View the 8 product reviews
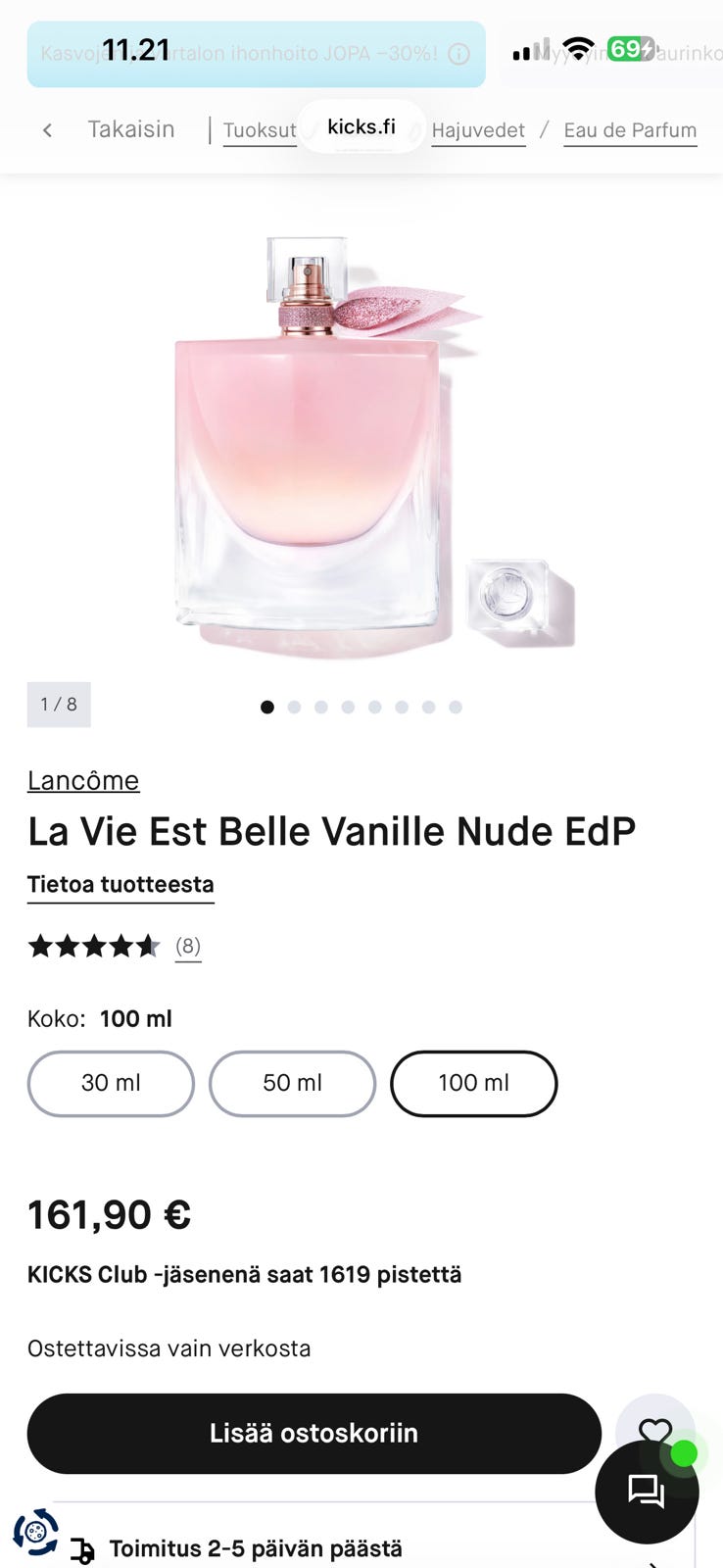 (188, 947)
